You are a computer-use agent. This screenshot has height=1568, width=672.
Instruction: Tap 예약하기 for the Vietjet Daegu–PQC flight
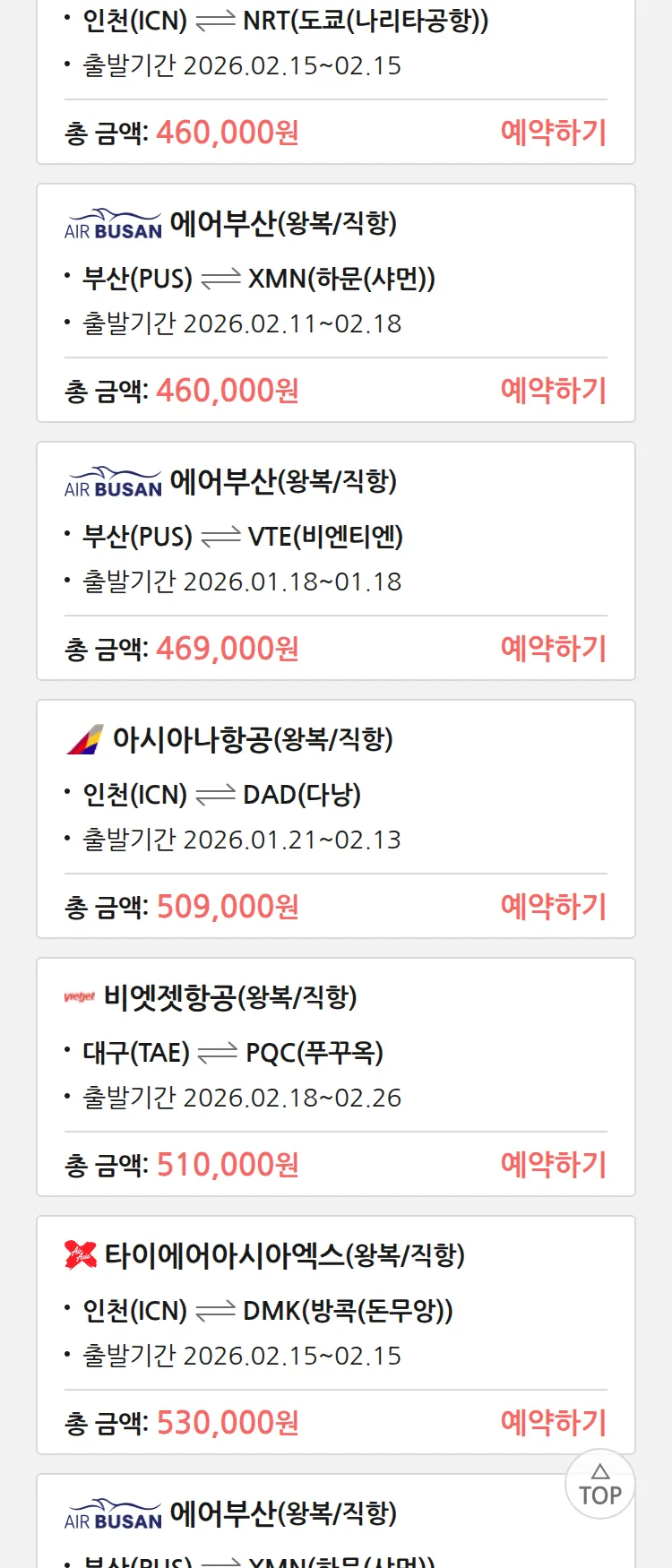coord(553,1165)
